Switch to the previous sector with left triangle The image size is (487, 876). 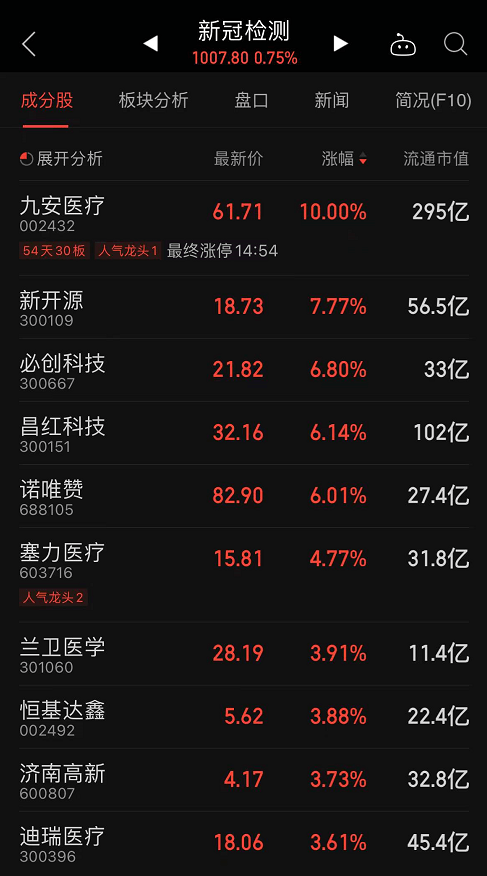(x=150, y=44)
